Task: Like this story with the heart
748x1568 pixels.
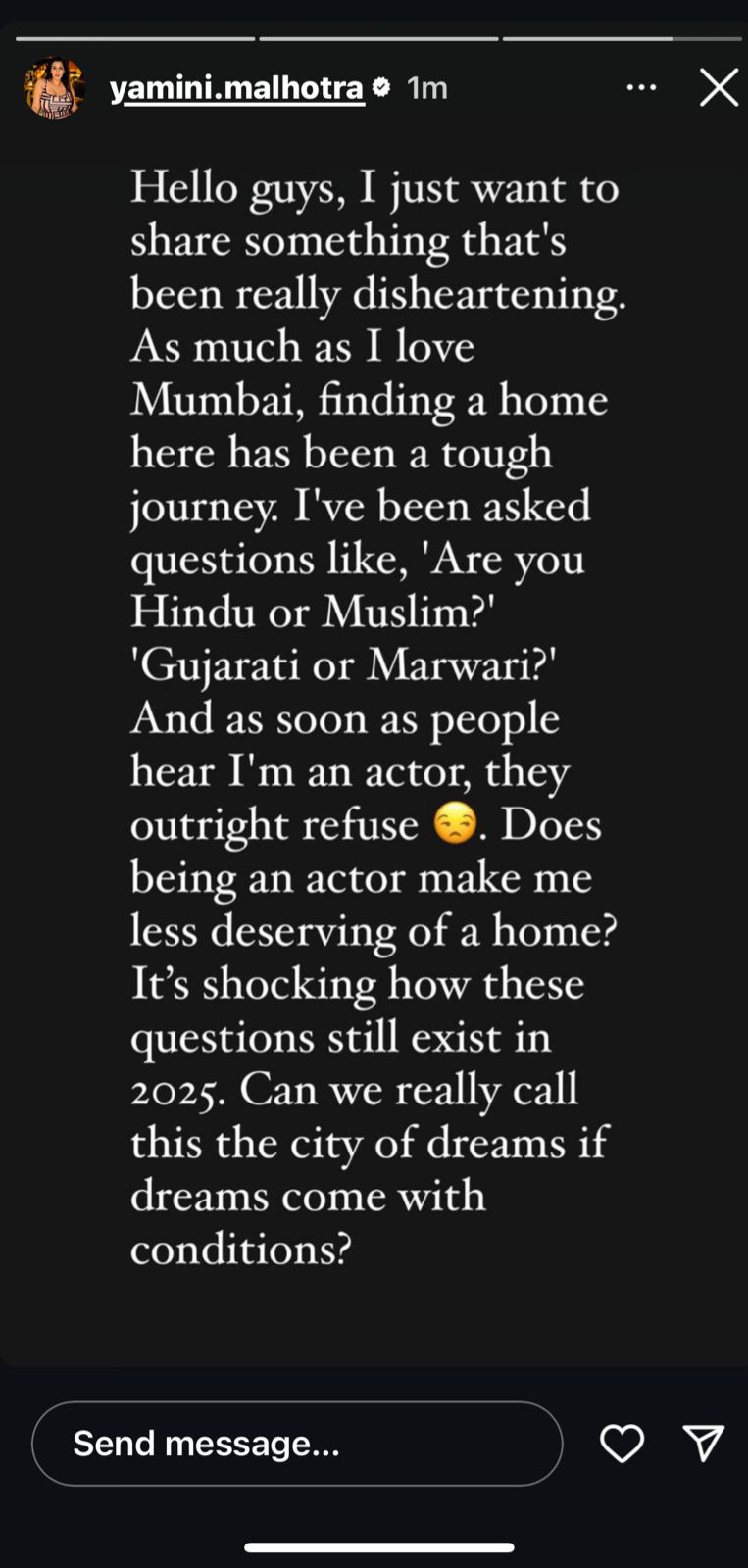Action: [622, 1444]
